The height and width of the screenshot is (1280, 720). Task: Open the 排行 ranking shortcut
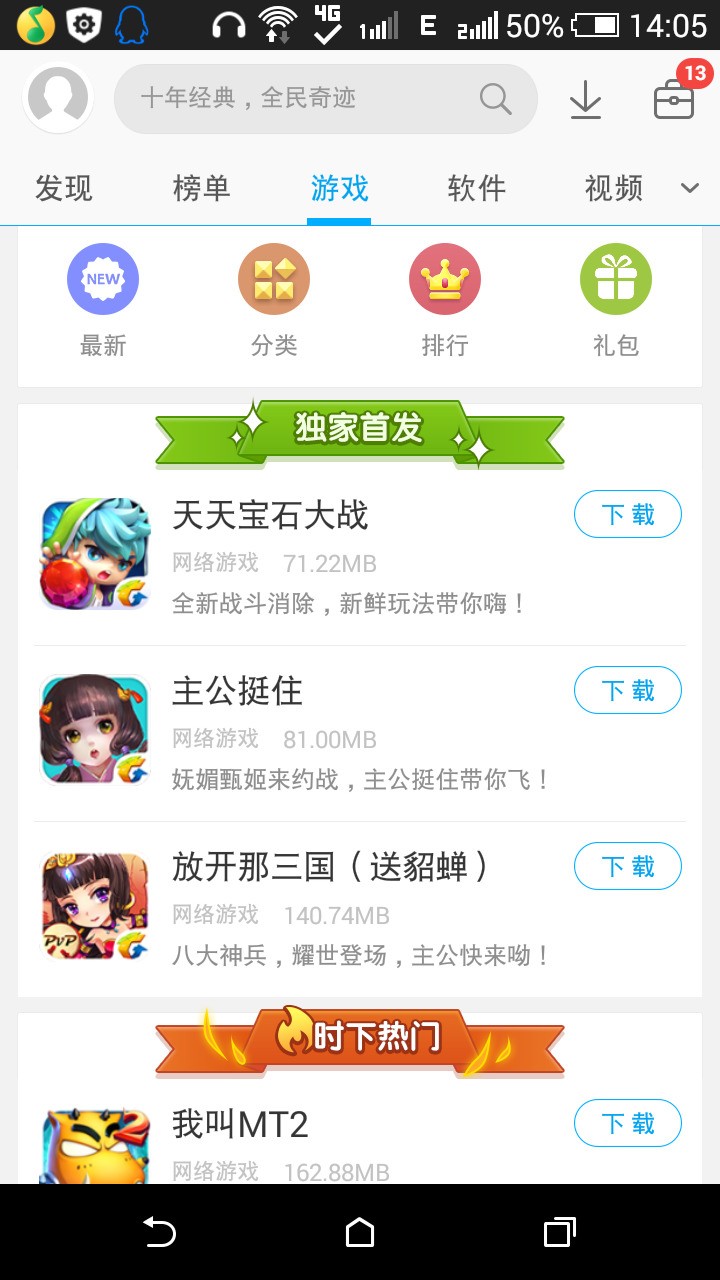[445, 300]
